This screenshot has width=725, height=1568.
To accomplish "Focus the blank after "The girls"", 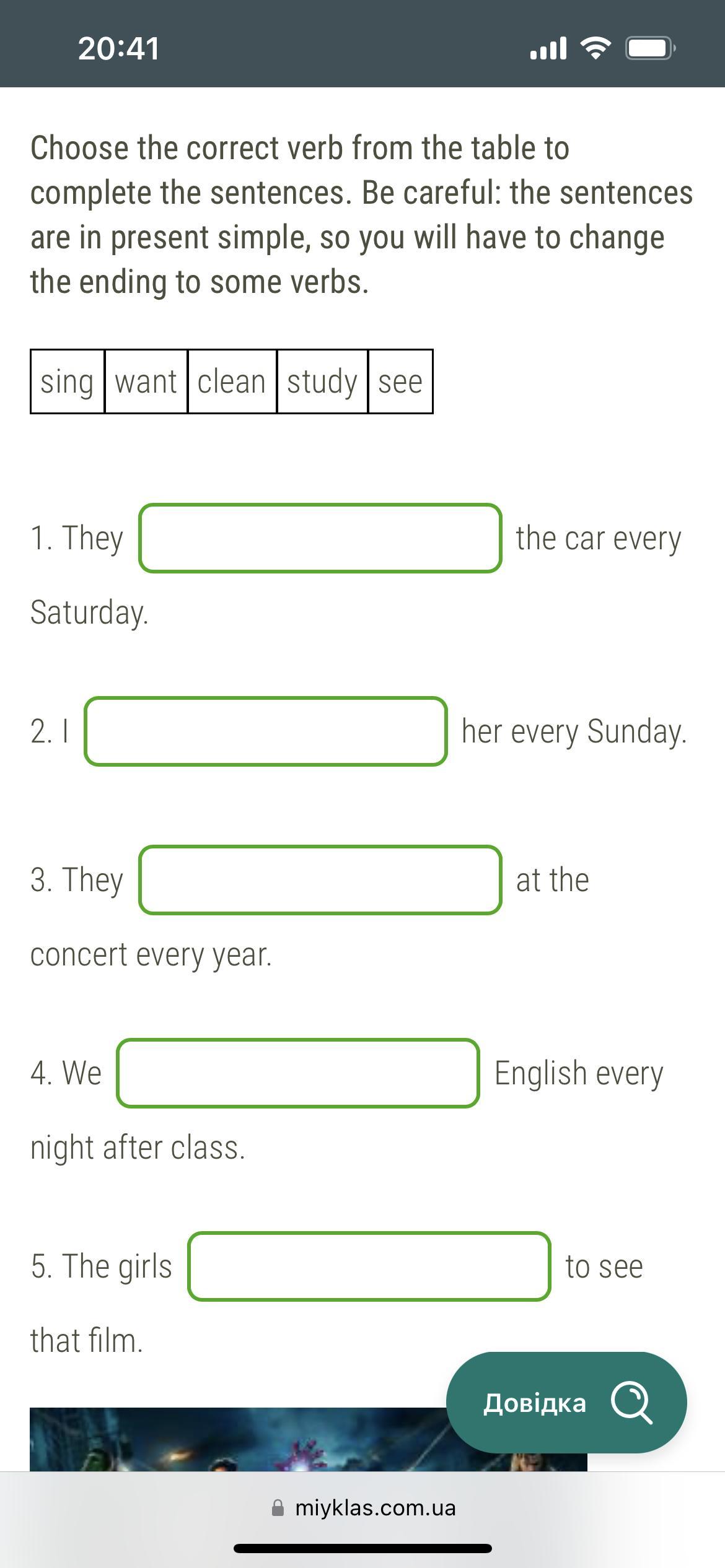I will point(369,1266).
